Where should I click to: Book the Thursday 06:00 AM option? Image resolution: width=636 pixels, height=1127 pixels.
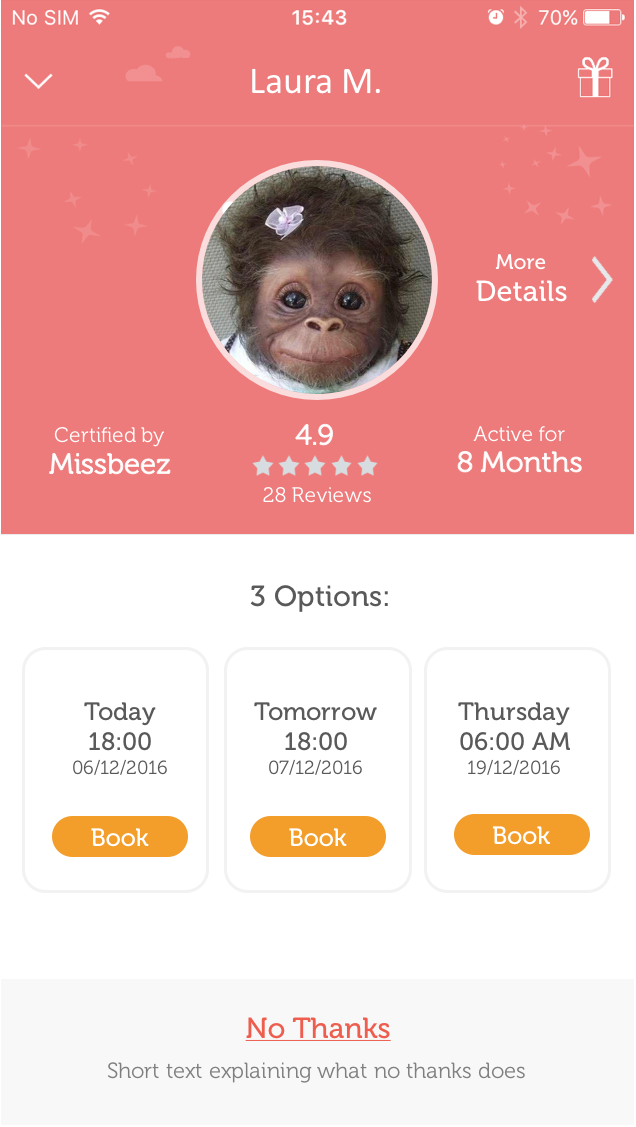pyautogui.click(x=521, y=835)
